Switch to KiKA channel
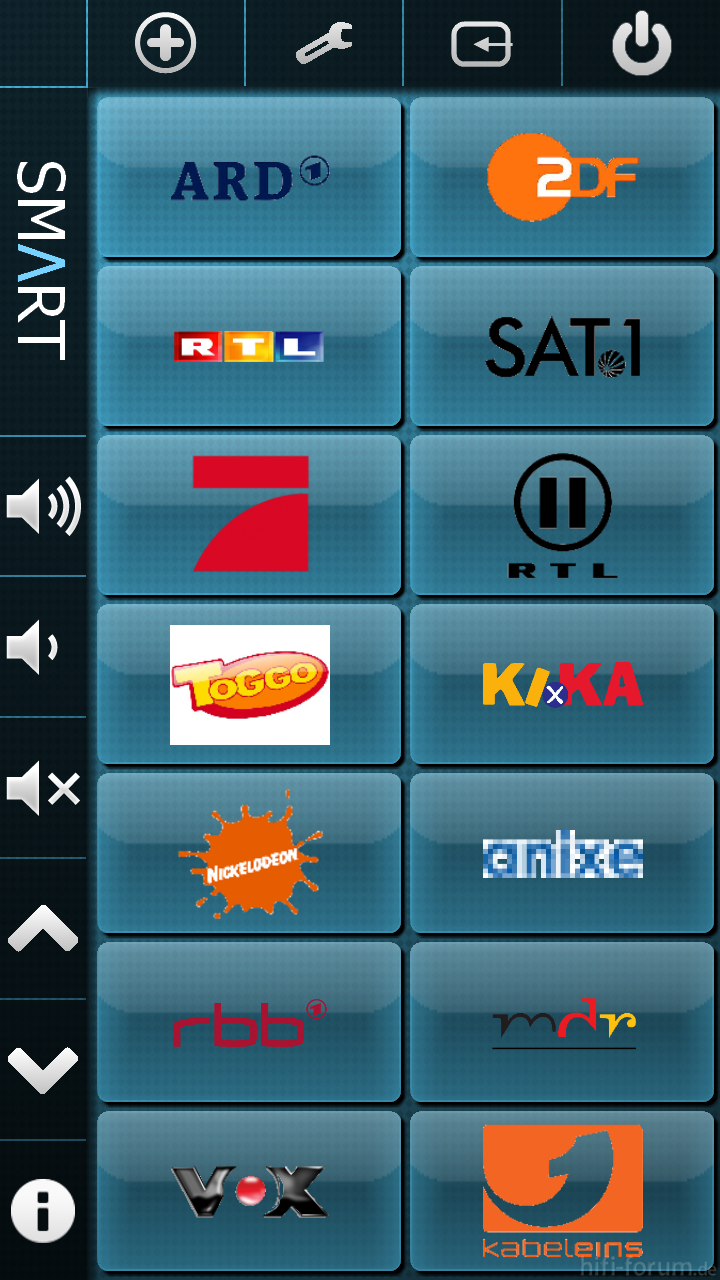The image size is (720, 1280). pos(562,685)
